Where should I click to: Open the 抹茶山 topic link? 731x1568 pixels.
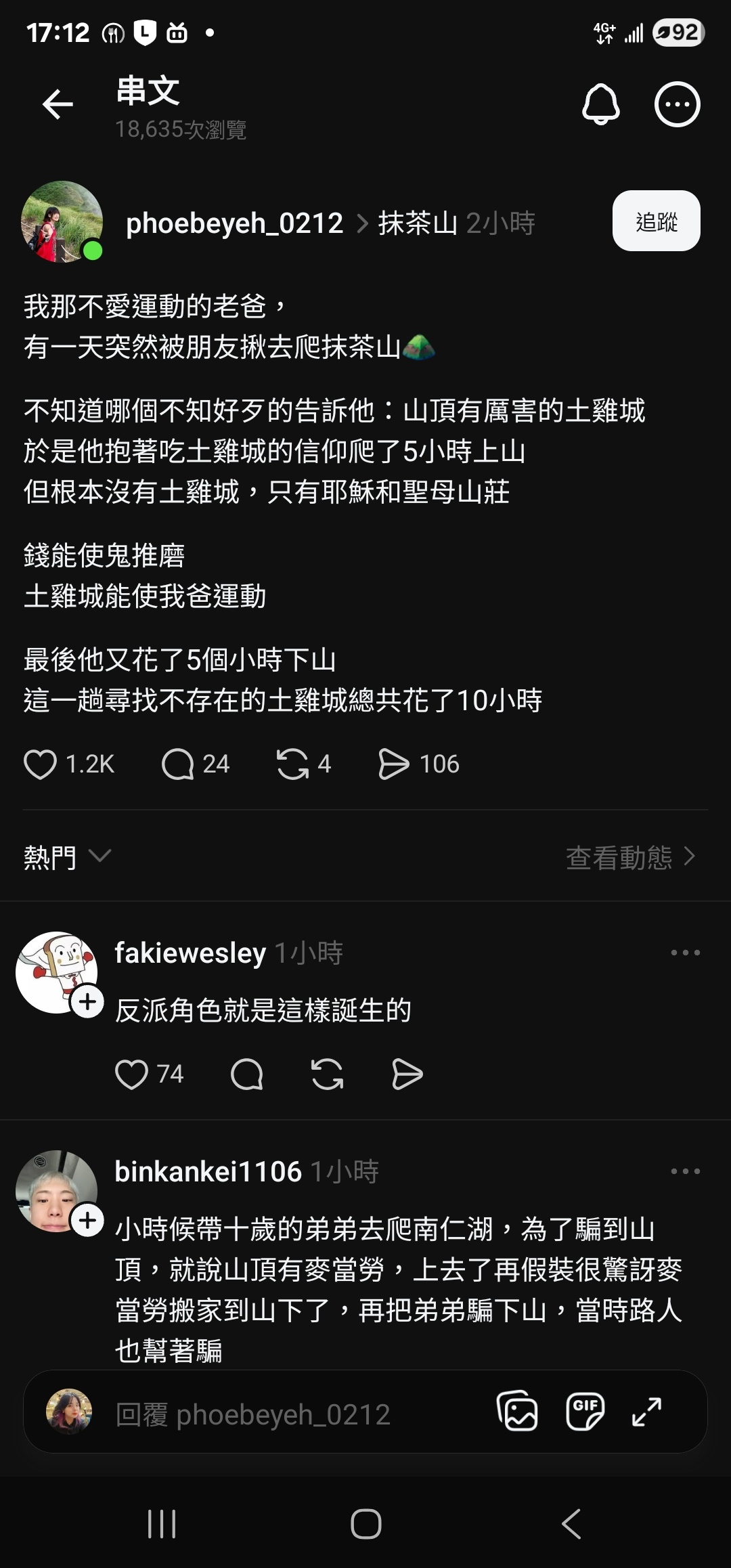pyautogui.click(x=418, y=223)
